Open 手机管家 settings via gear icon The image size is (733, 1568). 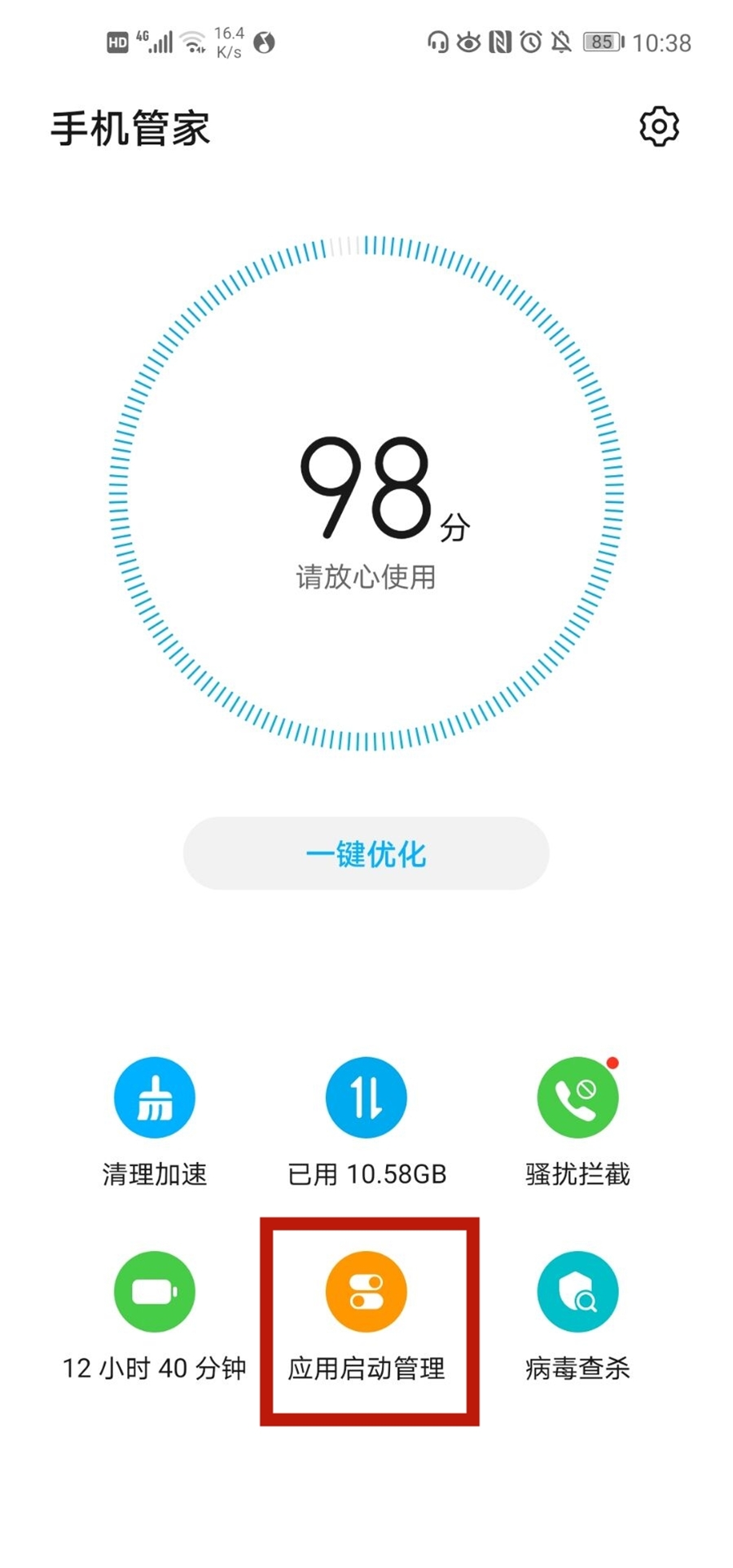click(658, 126)
